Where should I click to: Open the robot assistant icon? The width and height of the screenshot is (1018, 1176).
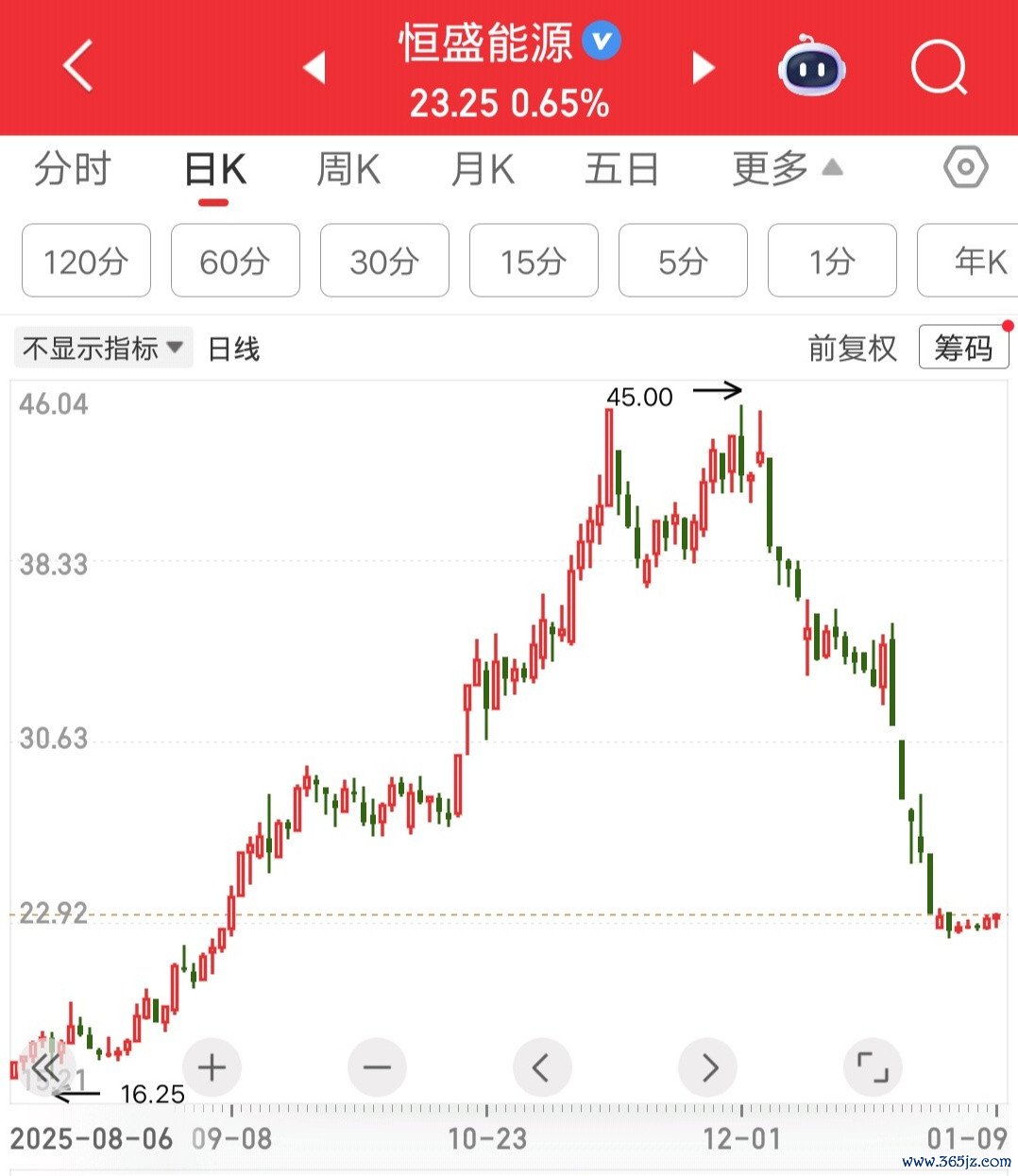(811, 66)
